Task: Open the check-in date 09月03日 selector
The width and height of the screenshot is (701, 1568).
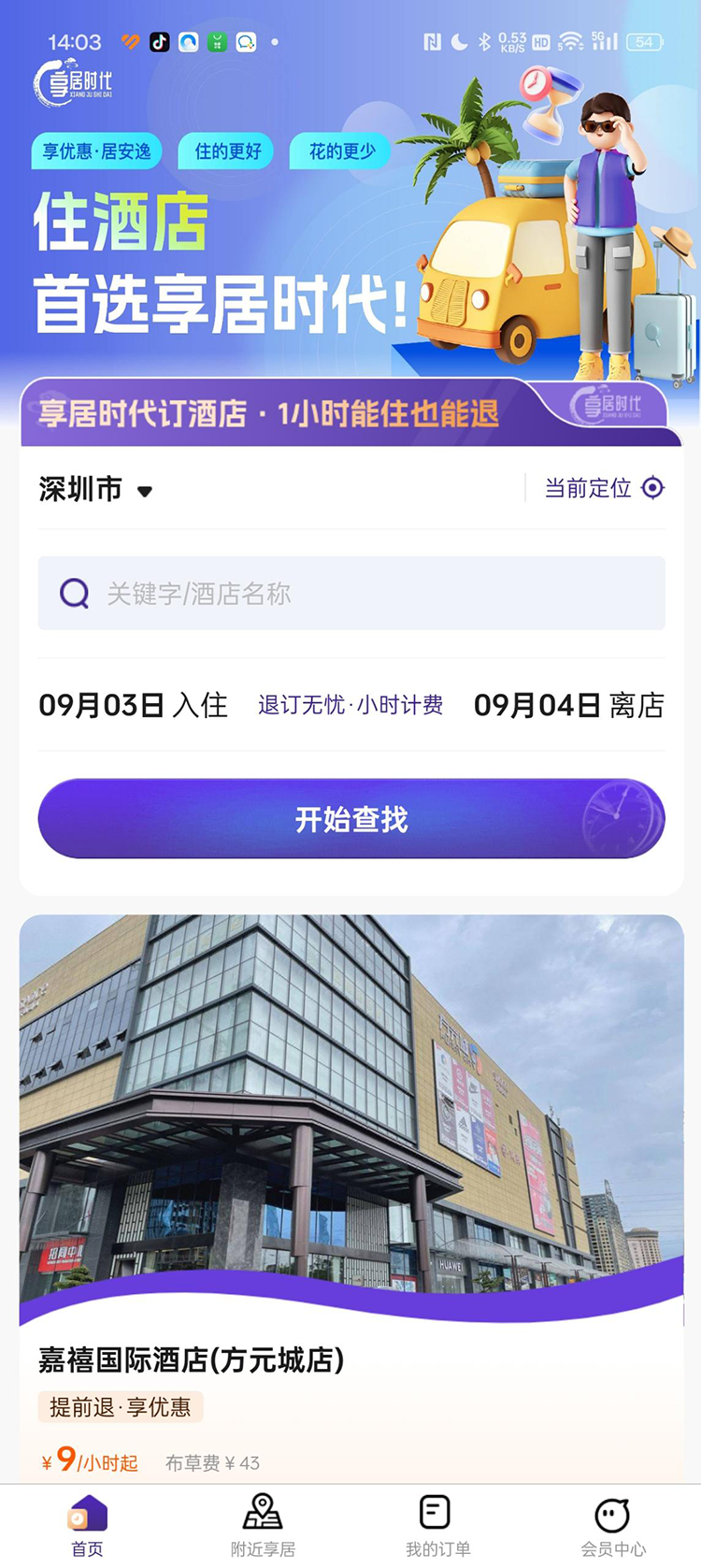Action: [131, 705]
